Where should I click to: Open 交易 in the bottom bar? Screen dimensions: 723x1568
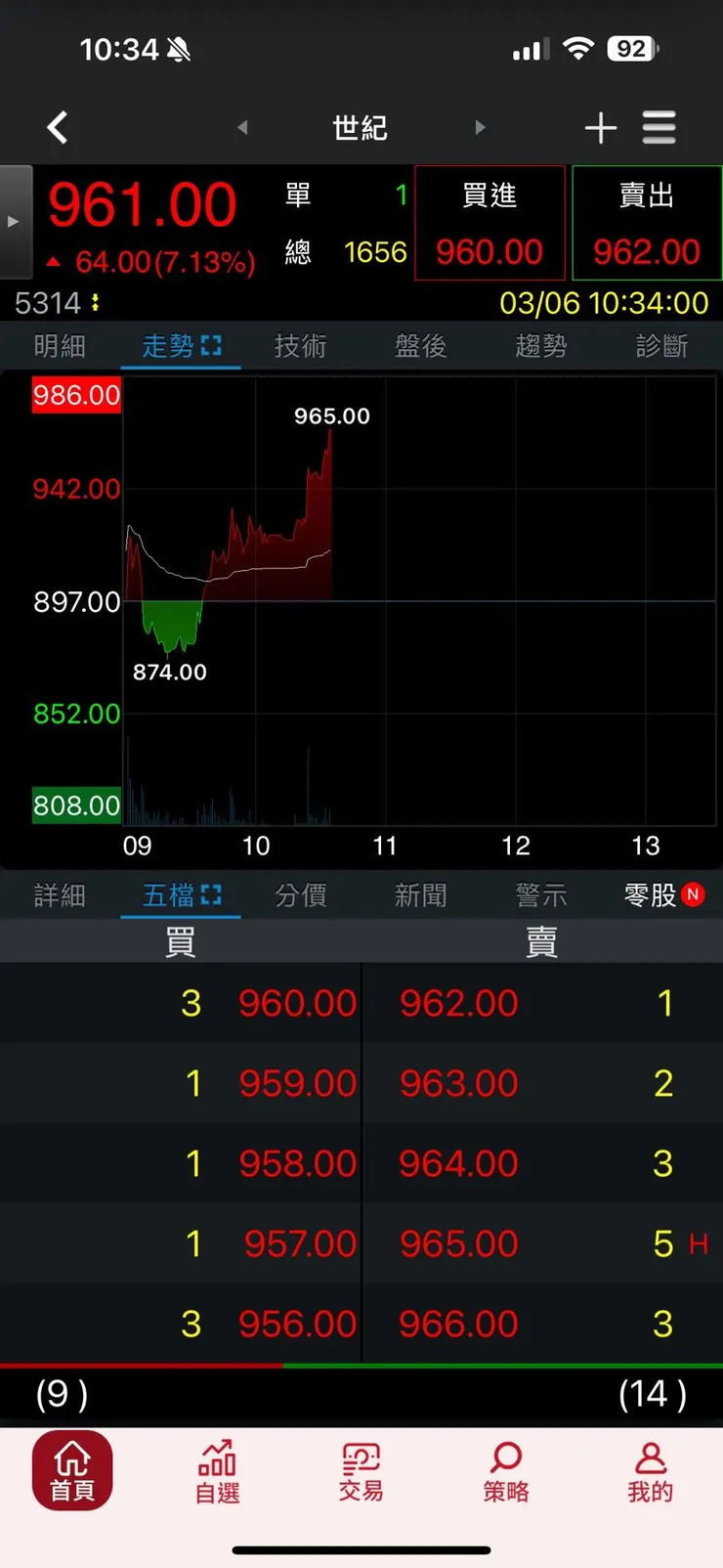(x=361, y=1471)
